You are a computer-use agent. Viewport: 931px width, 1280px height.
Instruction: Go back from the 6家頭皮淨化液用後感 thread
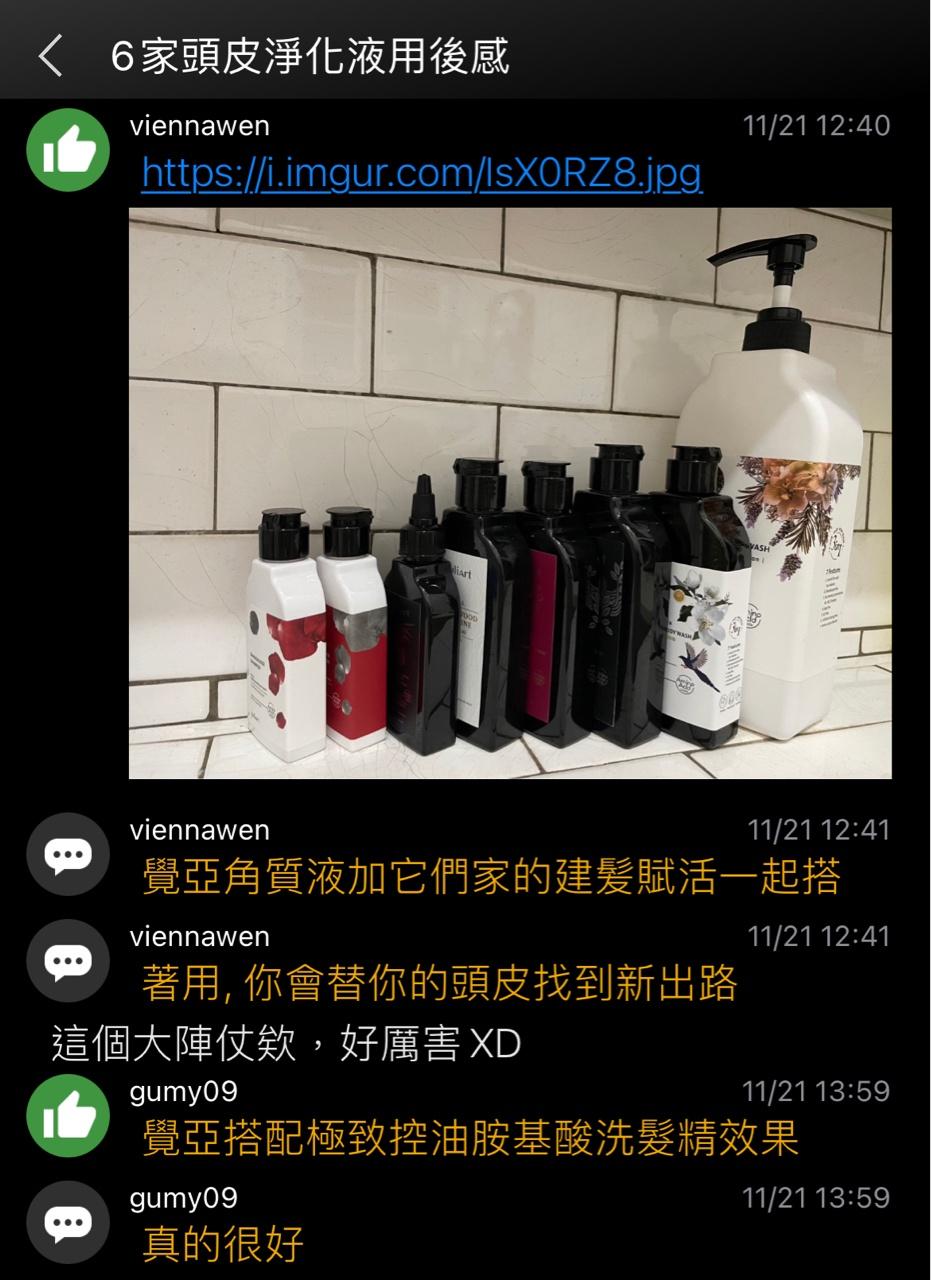(50, 57)
